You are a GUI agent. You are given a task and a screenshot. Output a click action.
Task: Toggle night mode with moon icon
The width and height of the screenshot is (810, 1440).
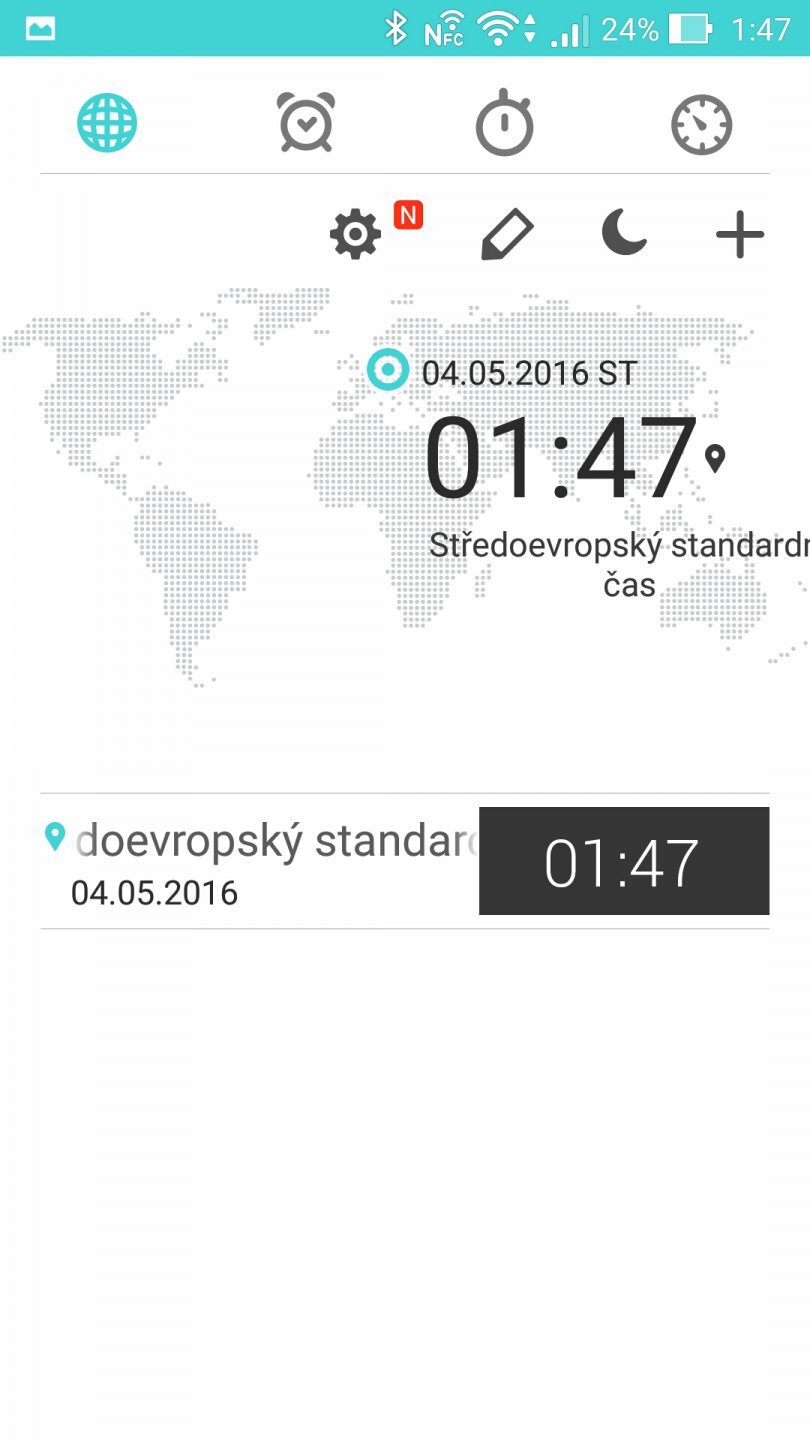624,234
